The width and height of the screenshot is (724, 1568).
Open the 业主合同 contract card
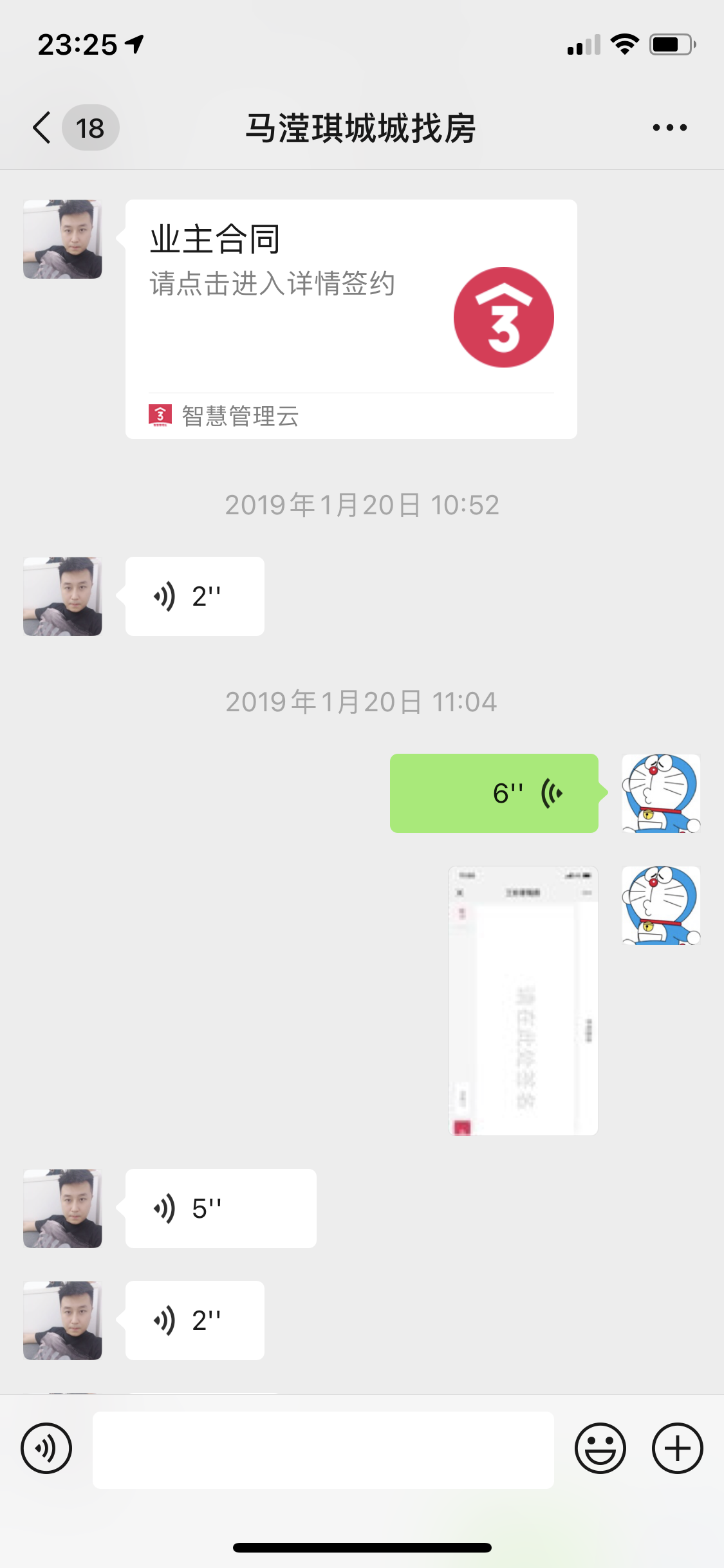coord(351,319)
